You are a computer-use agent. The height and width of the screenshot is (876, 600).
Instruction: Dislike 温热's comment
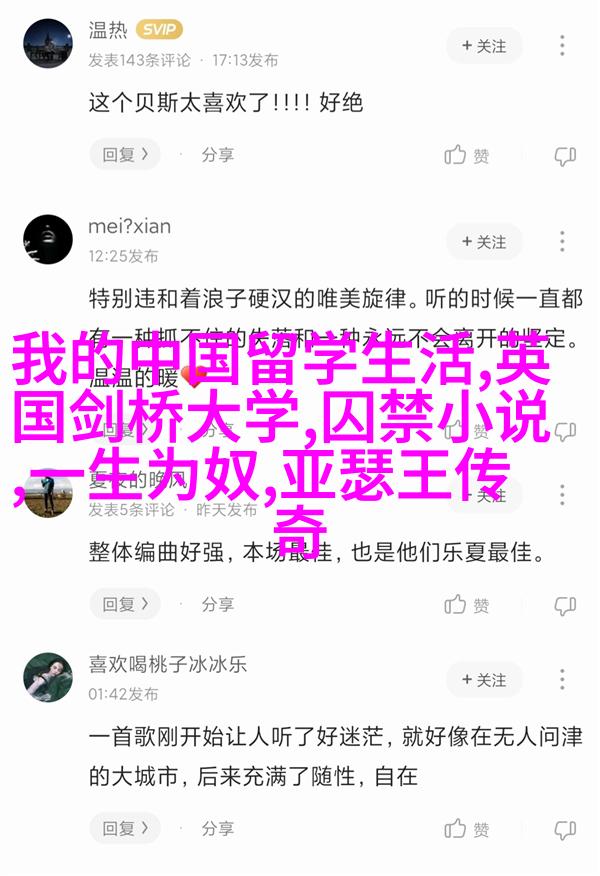[x=565, y=155]
